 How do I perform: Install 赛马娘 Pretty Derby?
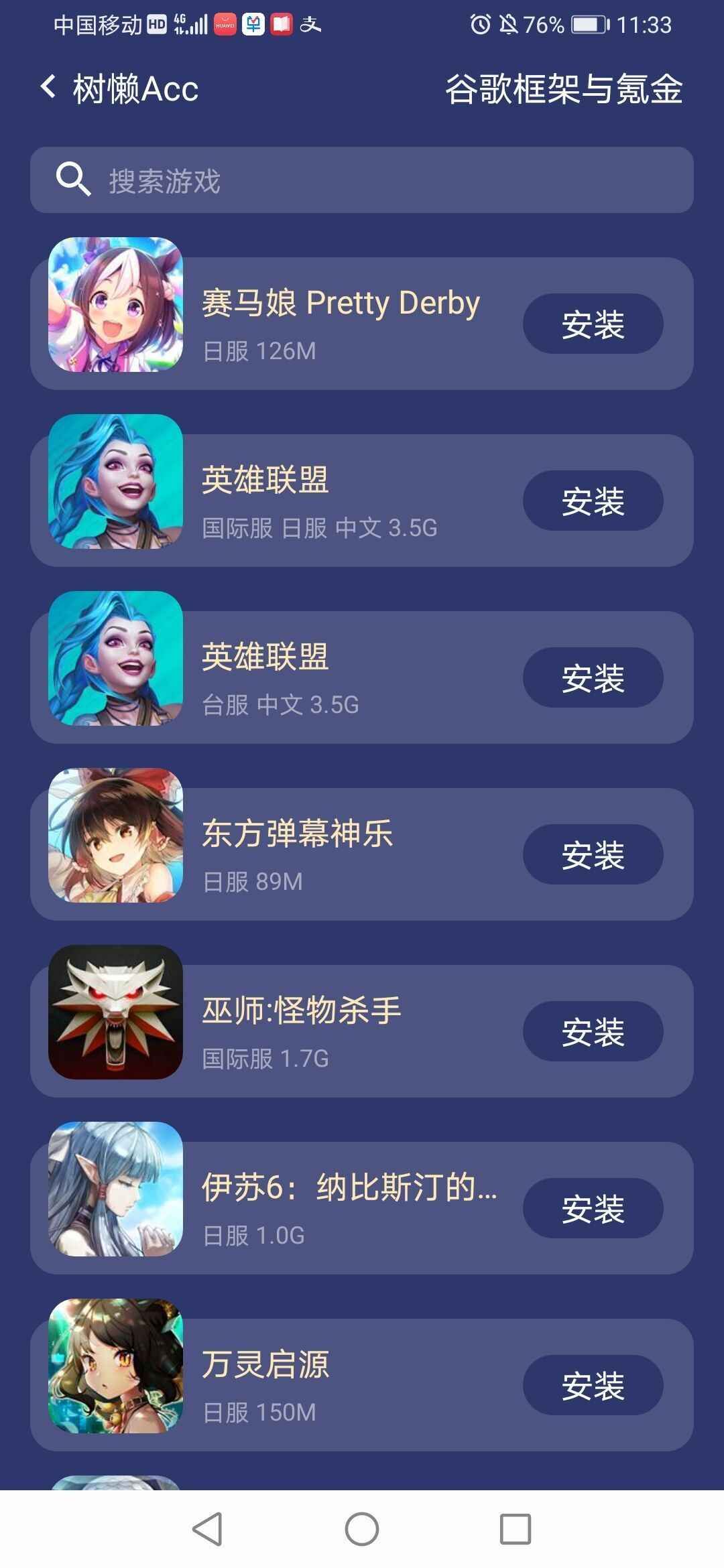593,324
